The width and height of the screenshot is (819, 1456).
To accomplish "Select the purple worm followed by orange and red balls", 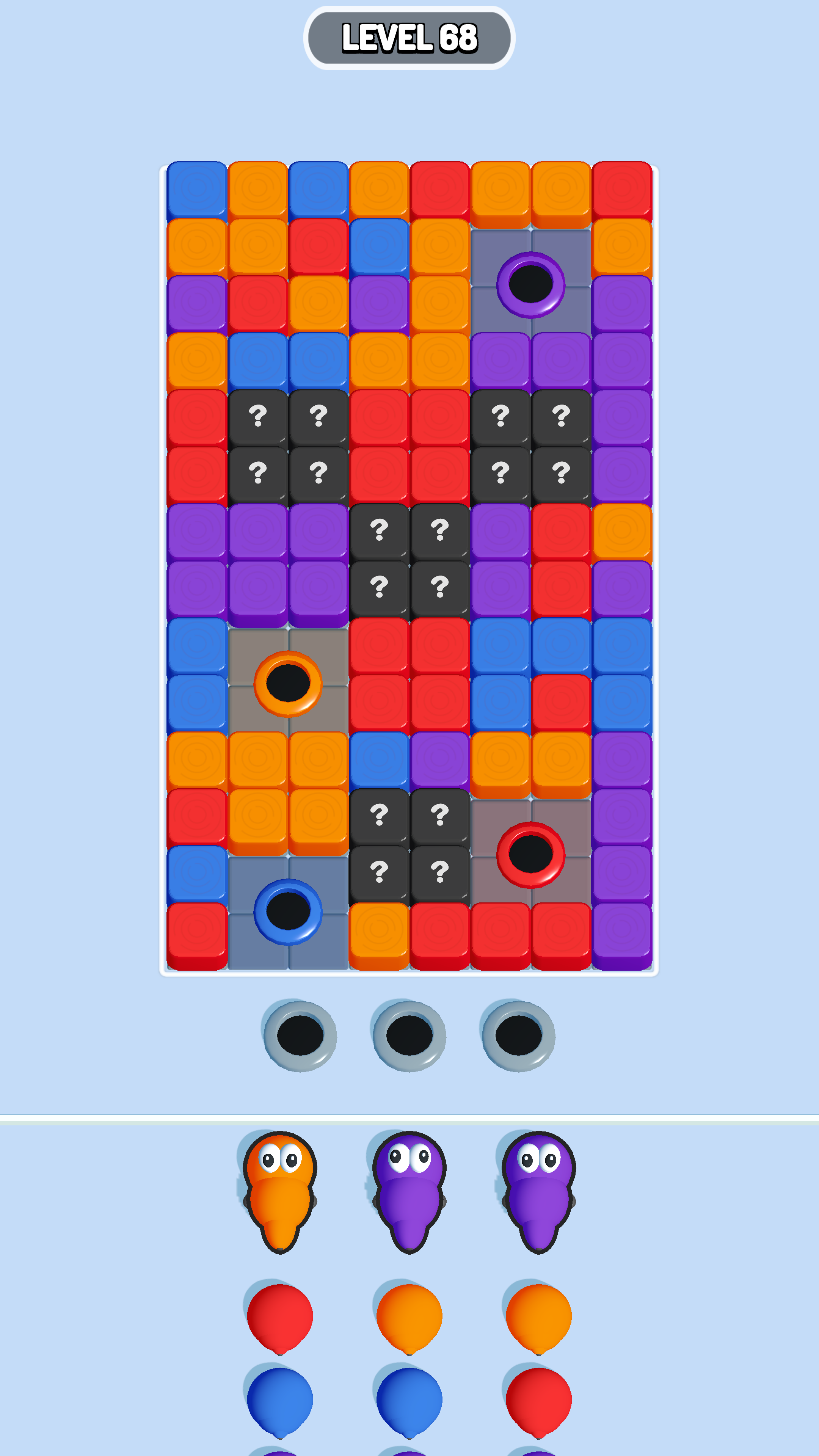I will pyautogui.click(x=539, y=1190).
